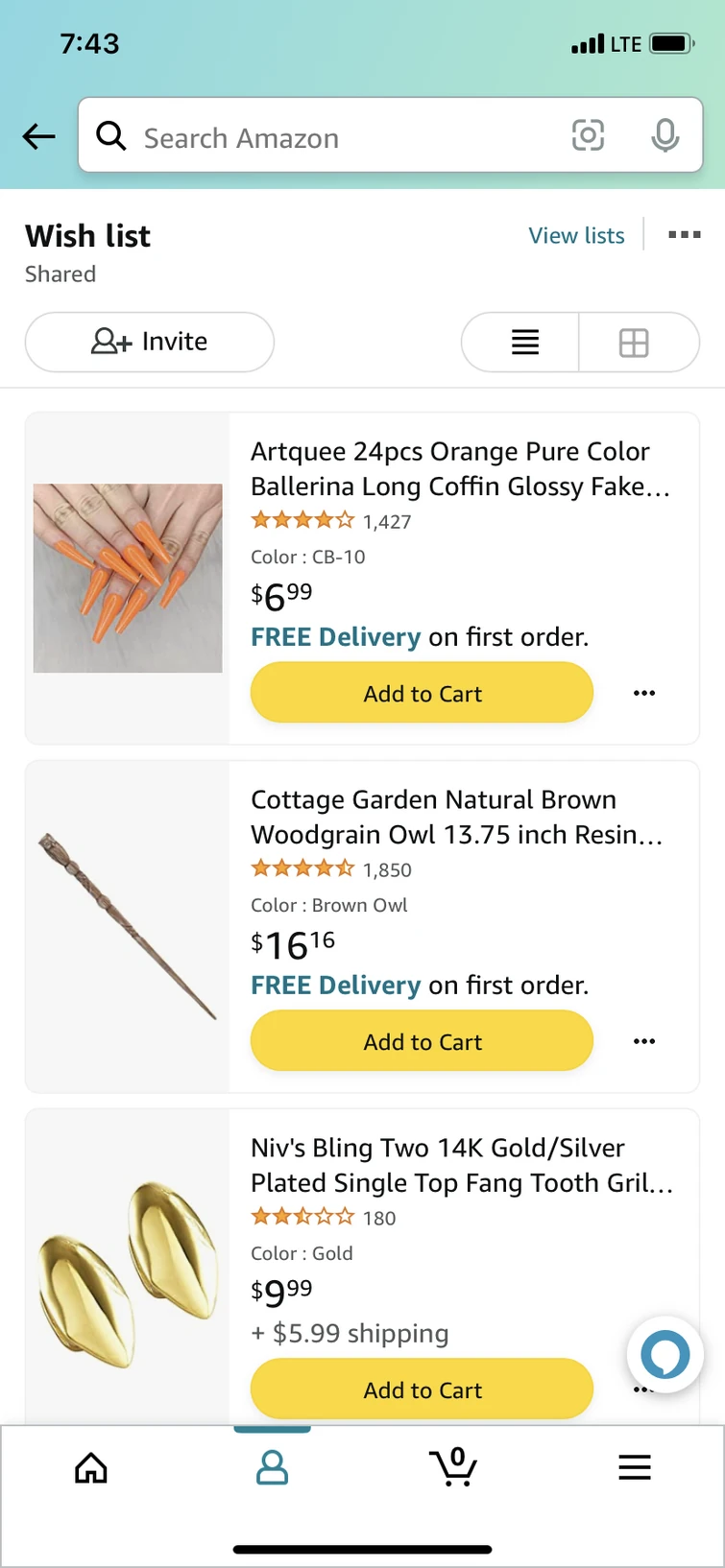The height and width of the screenshot is (1568, 725).
Task: Switch to list view layout
Action: tap(524, 342)
